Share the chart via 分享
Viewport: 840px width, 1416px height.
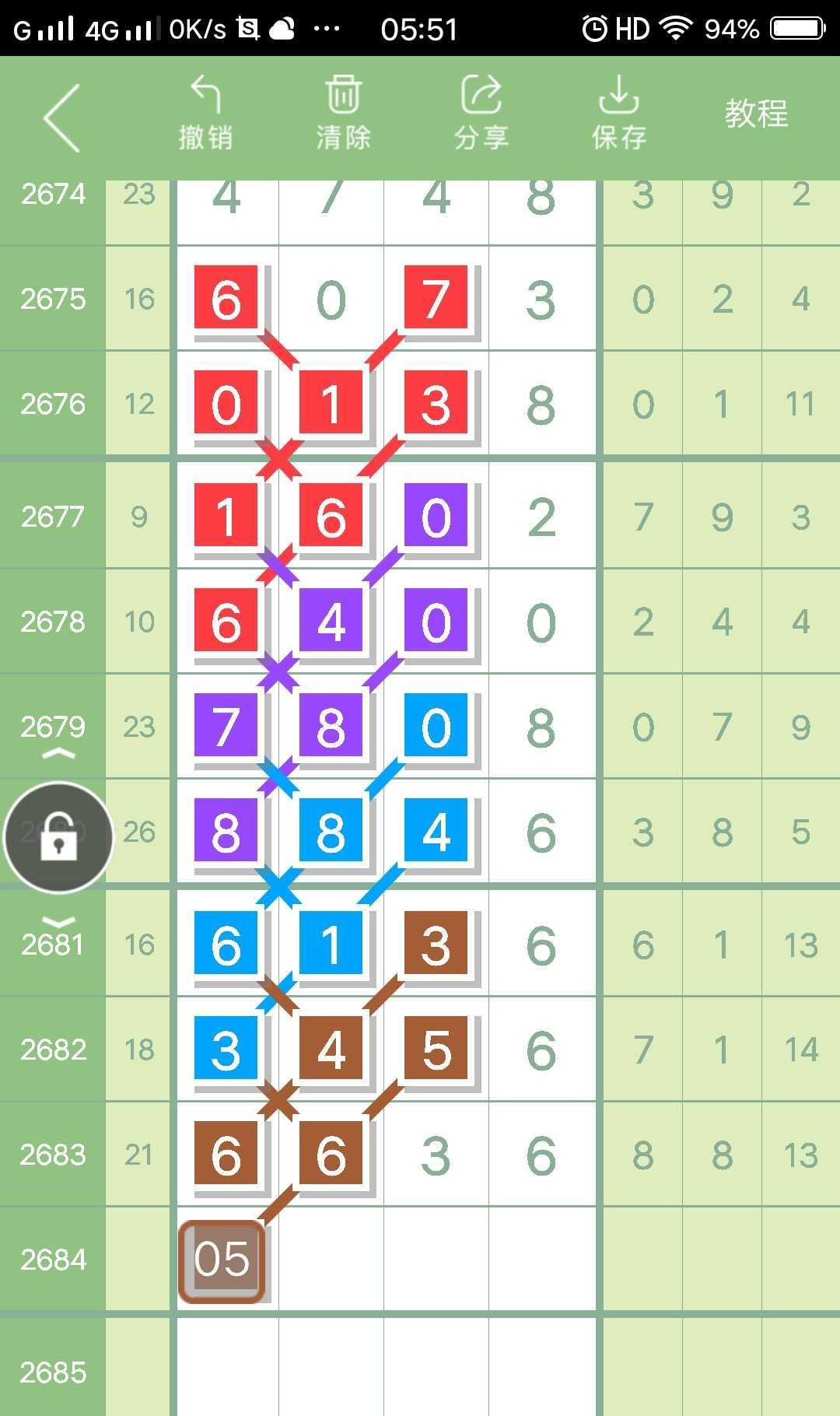point(481,114)
